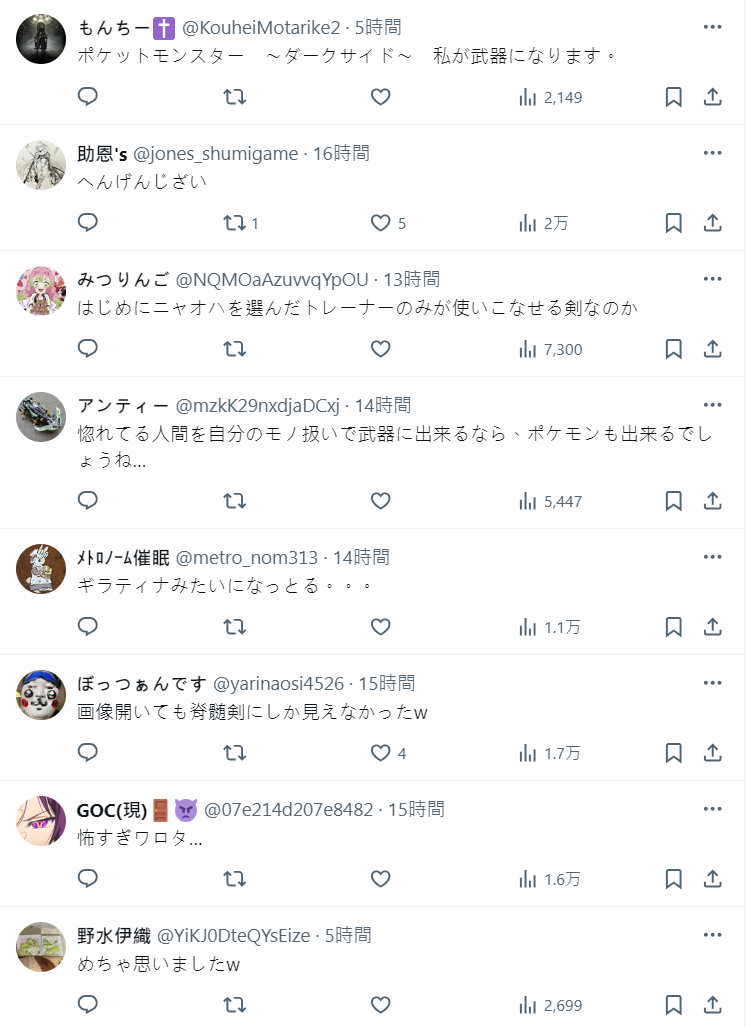Like もんちー's tweet
Viewport: 747px width, 1027px height.
click(x=380, y=97)
